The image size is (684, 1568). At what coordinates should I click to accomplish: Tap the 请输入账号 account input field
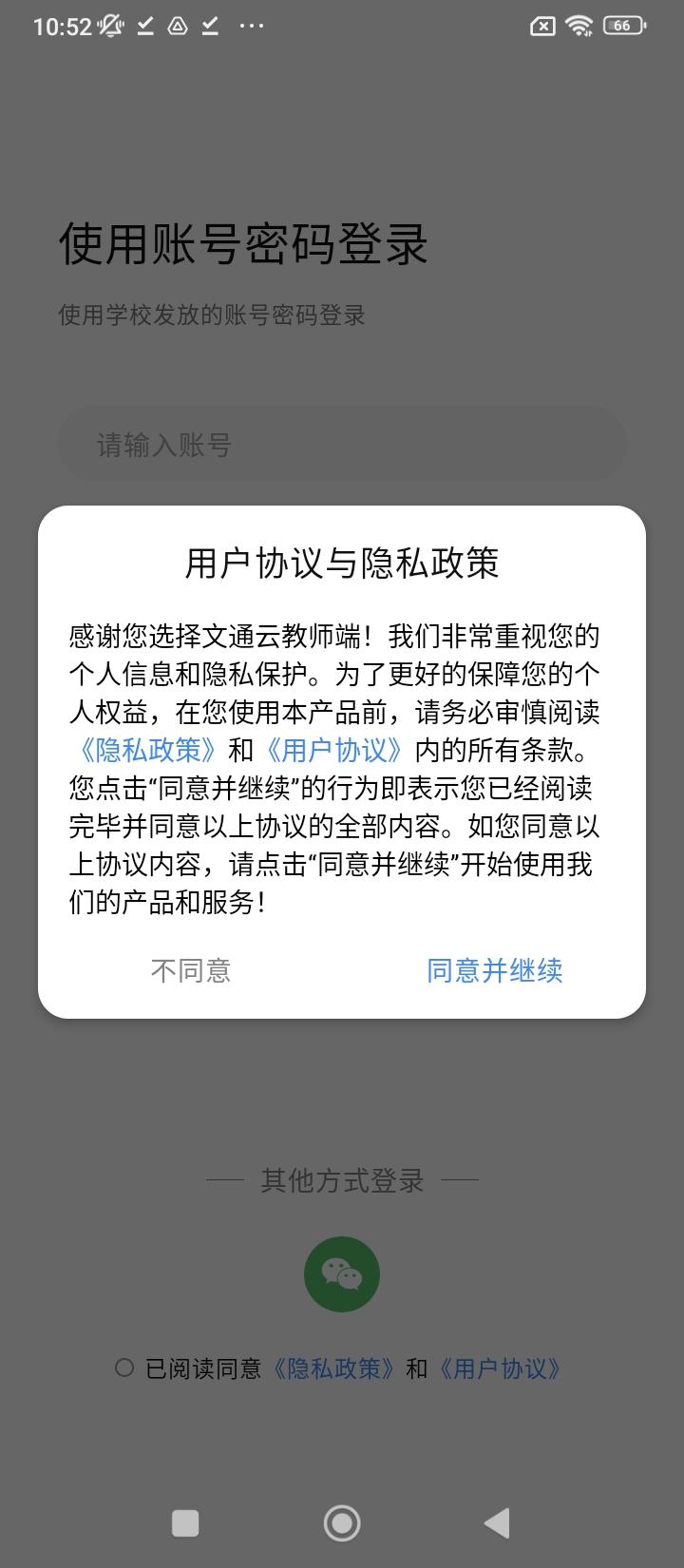[x=342, y=443]
